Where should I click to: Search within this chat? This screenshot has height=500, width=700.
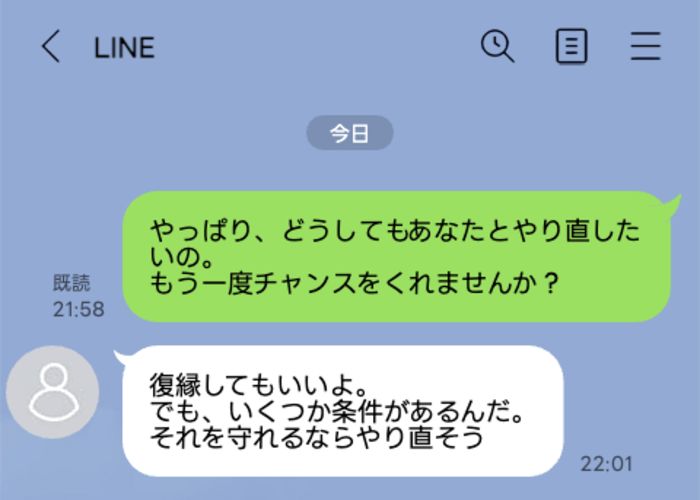click(x=497, y=46)
